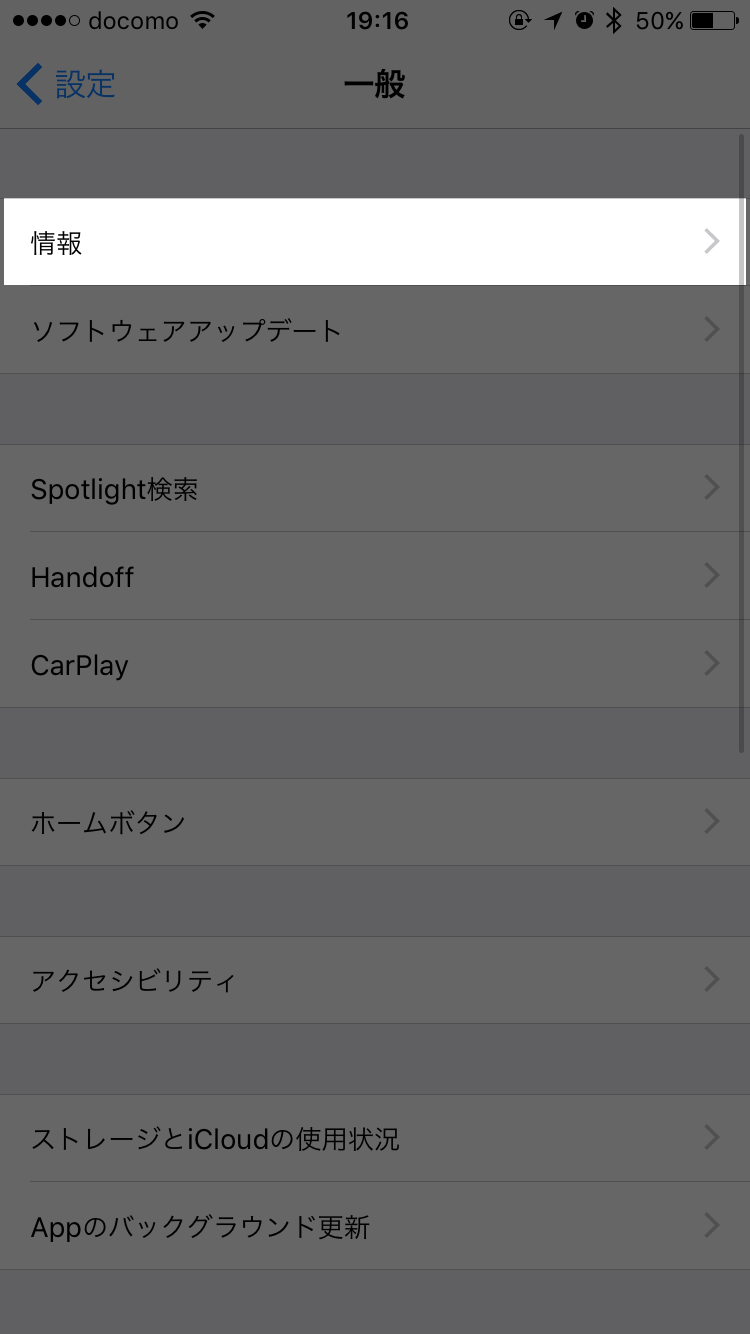Viewport: 750px width, 1334px height.
Task: Open Appのバックグラウンド更新
Action: (375, 1226)
